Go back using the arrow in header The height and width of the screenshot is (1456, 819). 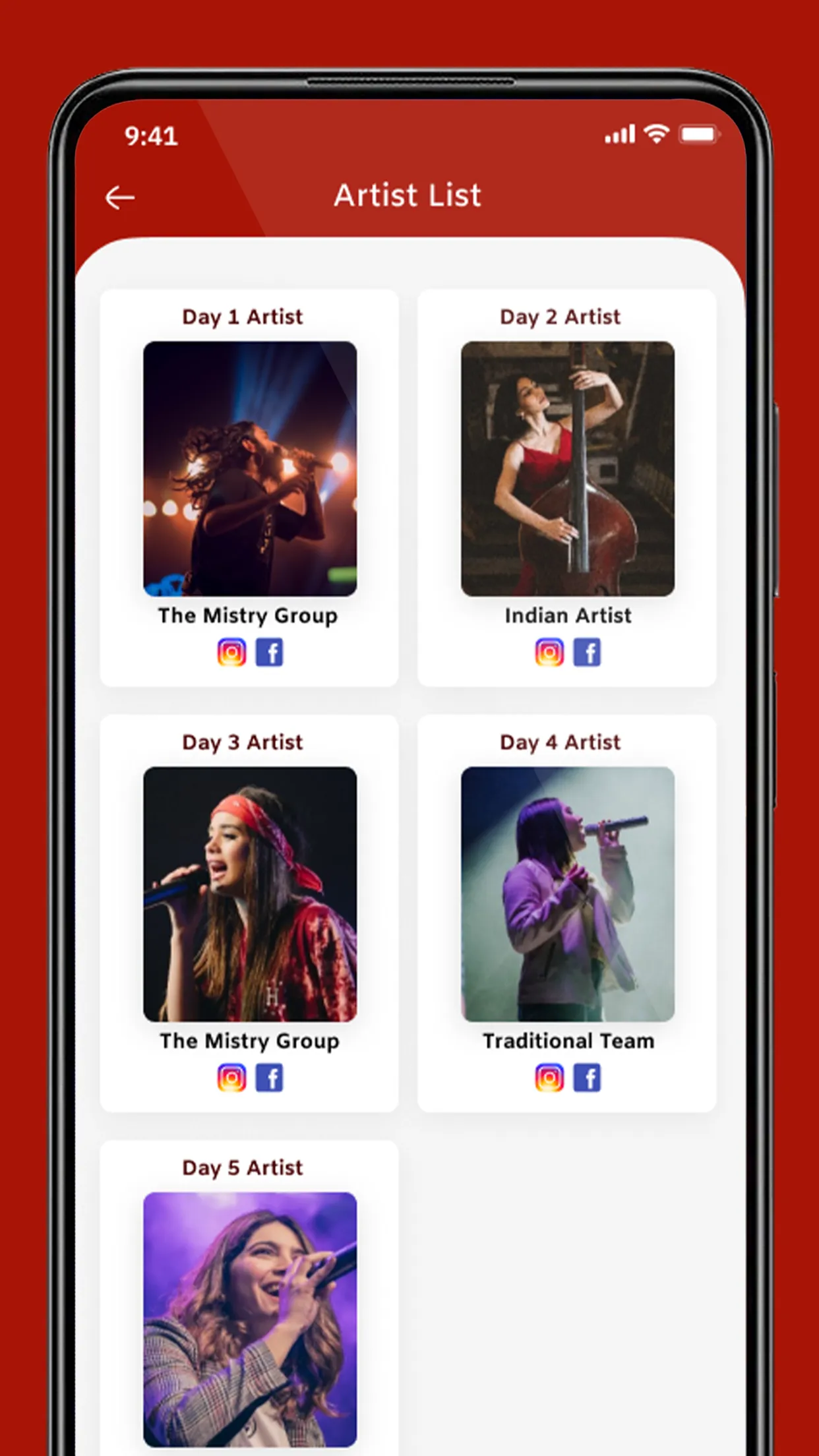(x=120, y=197)
